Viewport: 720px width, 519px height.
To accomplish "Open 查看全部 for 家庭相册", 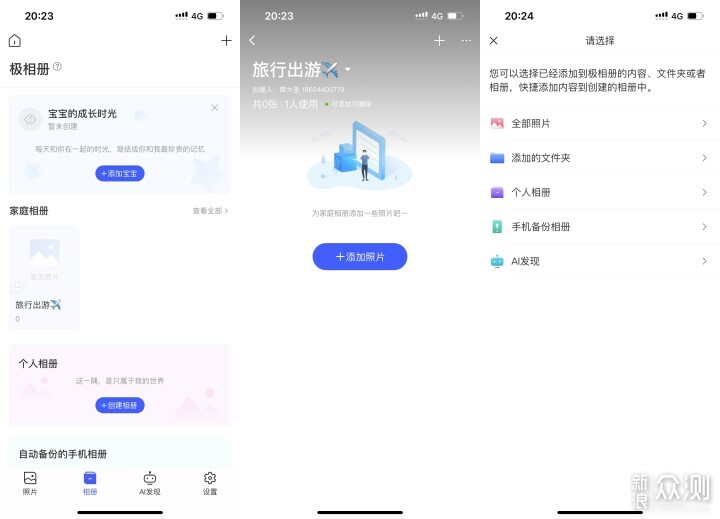I will pyautogui.click(x=210, y=211).
